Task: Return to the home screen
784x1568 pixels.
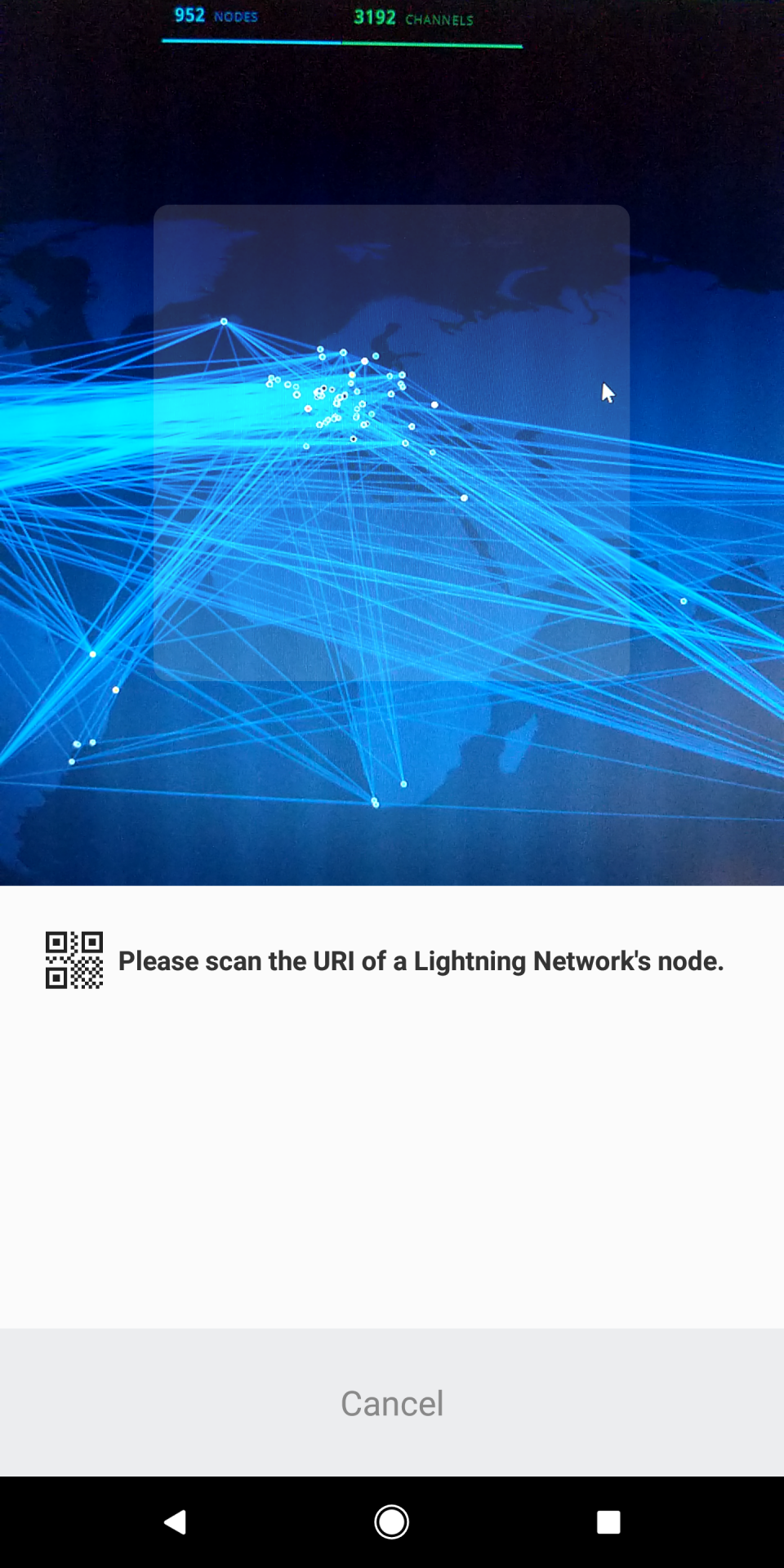Action: coord(392,1522)
